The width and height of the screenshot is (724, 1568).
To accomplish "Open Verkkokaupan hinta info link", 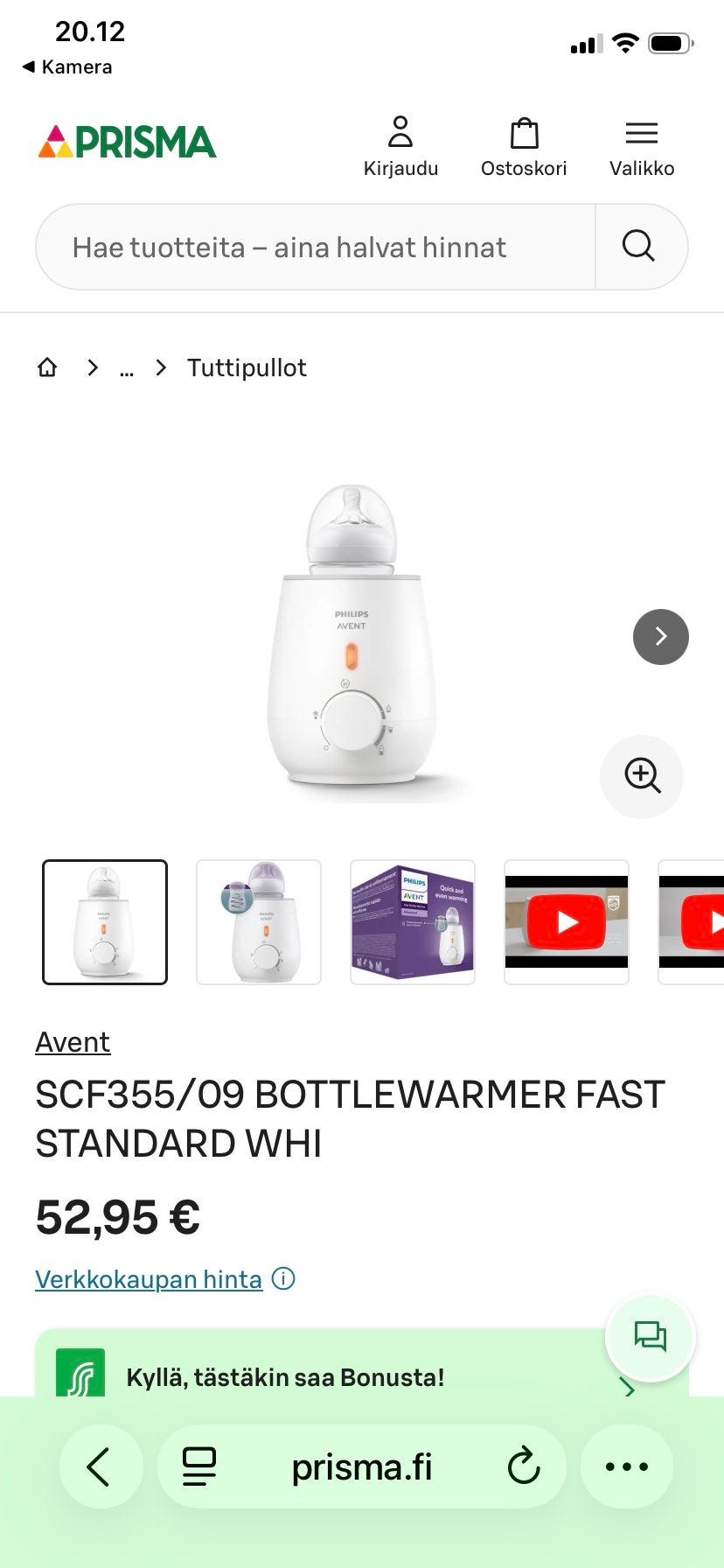I will (x=149, y=1279).
